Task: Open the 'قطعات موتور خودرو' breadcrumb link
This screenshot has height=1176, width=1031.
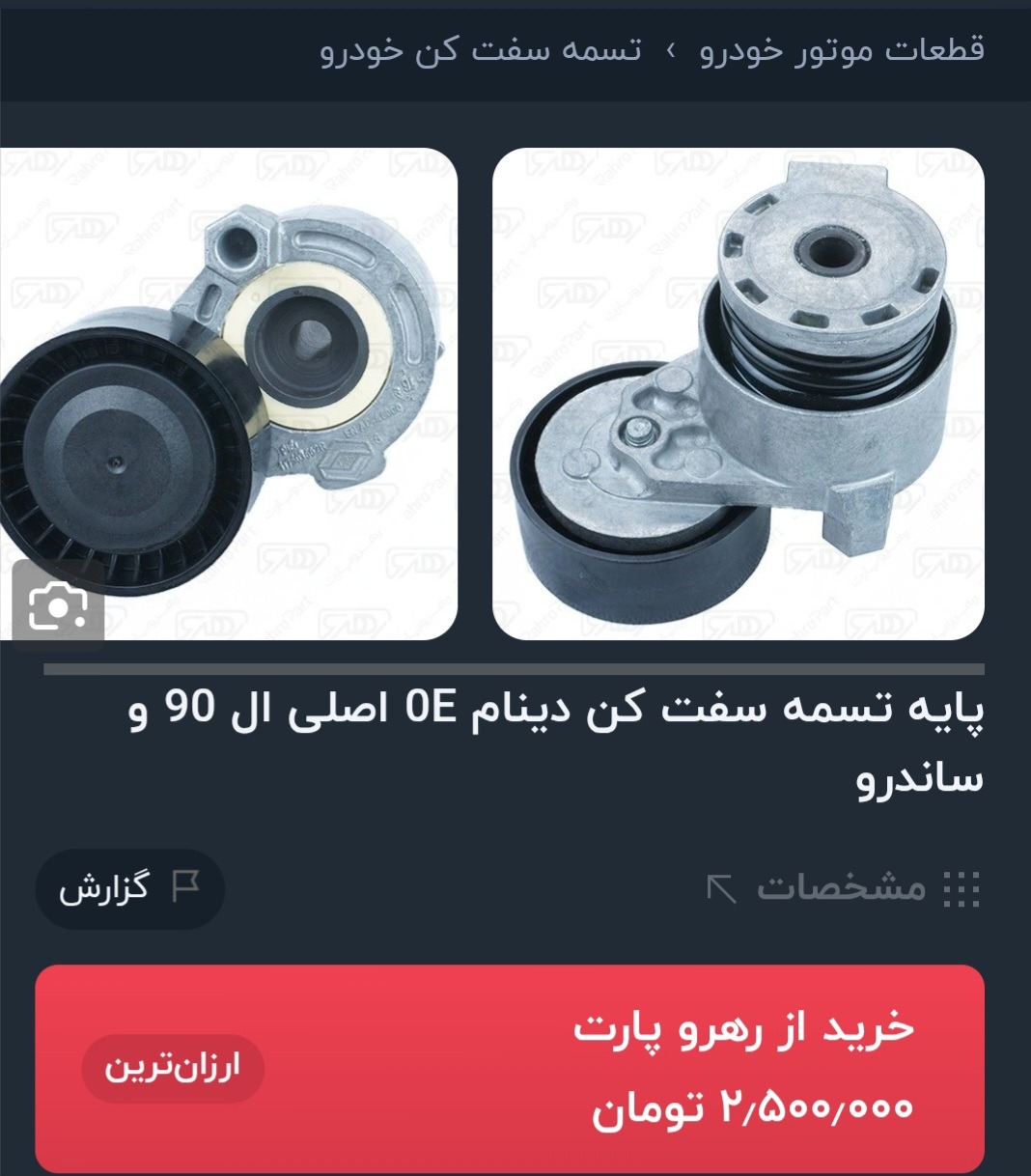Action: (x=841, y=49)
